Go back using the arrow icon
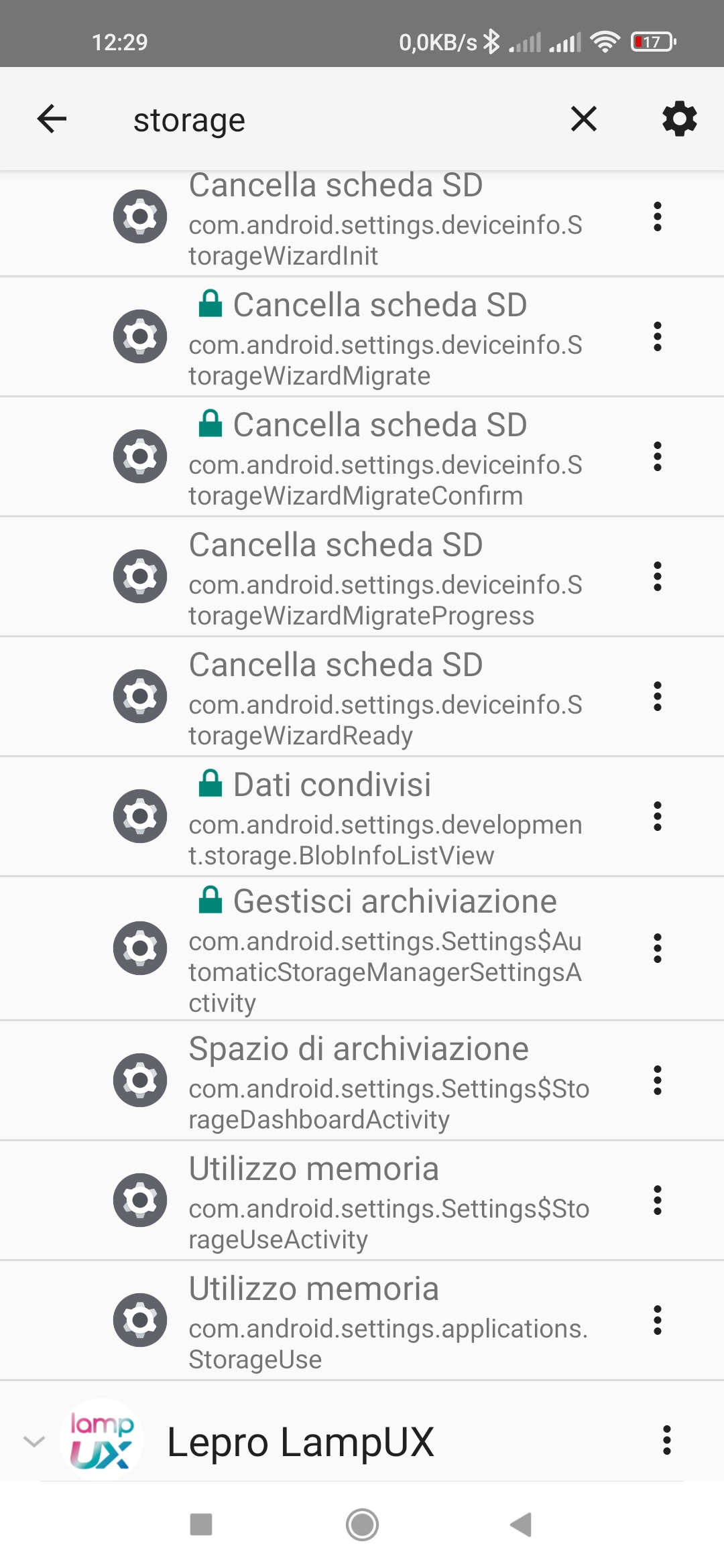724x1568 pixels. click(x=52, y=119)
